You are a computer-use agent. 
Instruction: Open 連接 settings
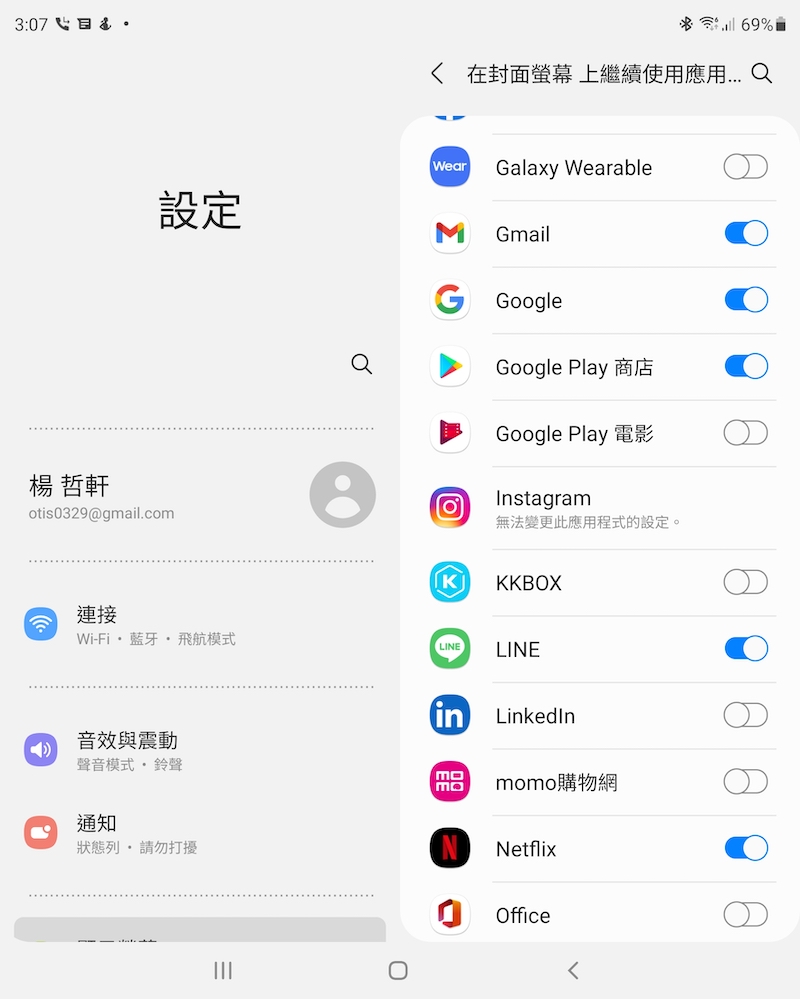click(x=200, y=625)
